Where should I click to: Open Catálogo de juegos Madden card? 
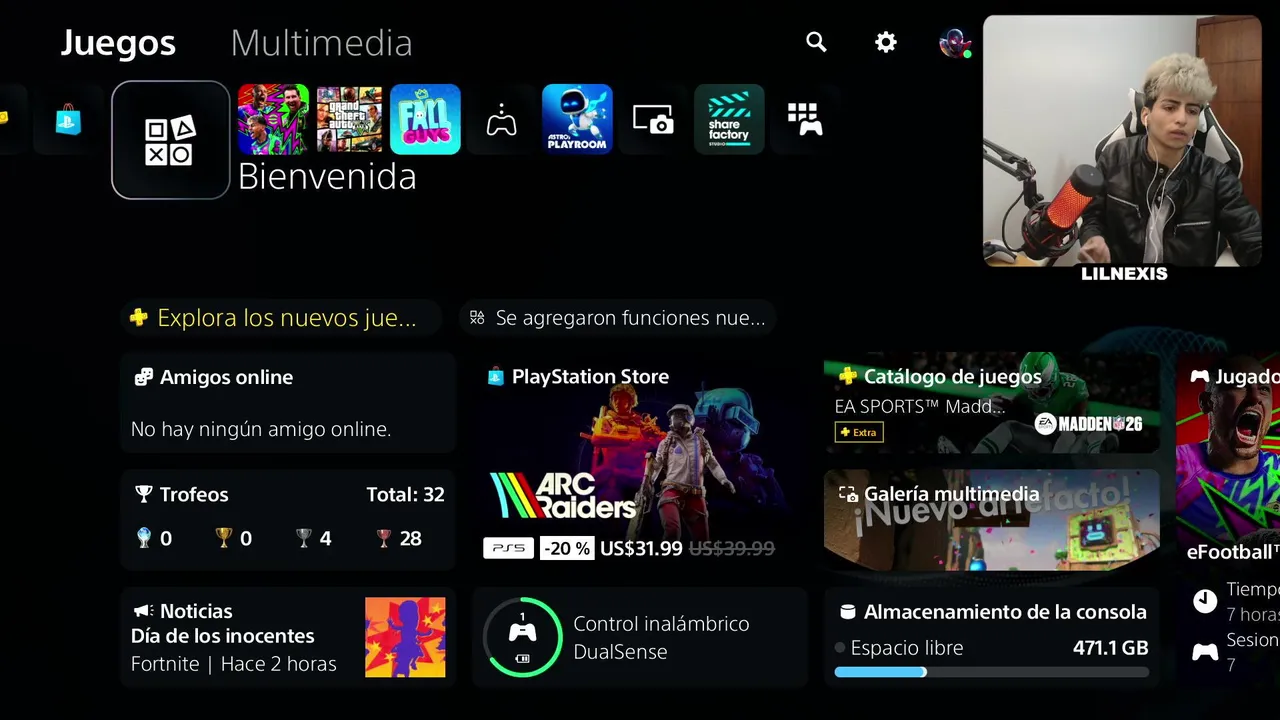991,402
